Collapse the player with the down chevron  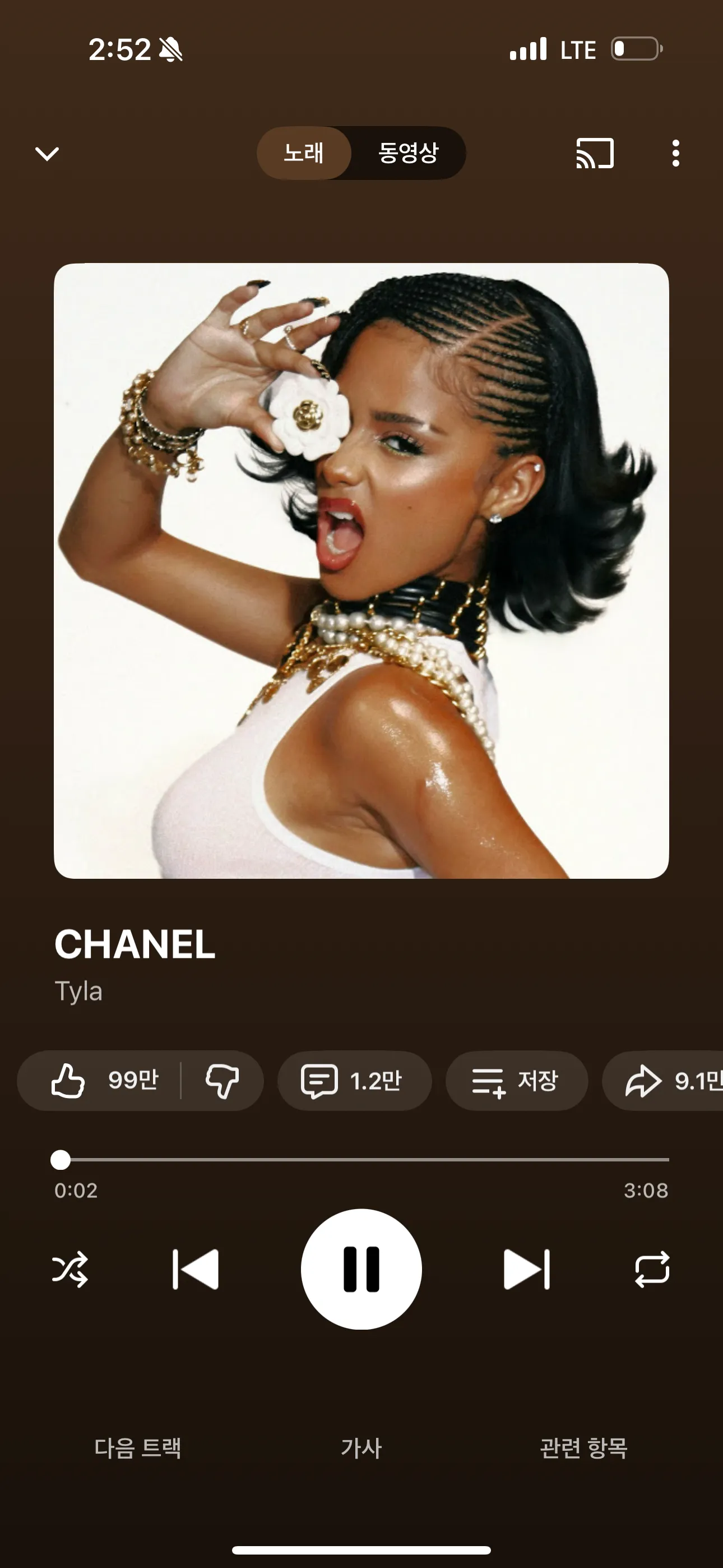47,154
